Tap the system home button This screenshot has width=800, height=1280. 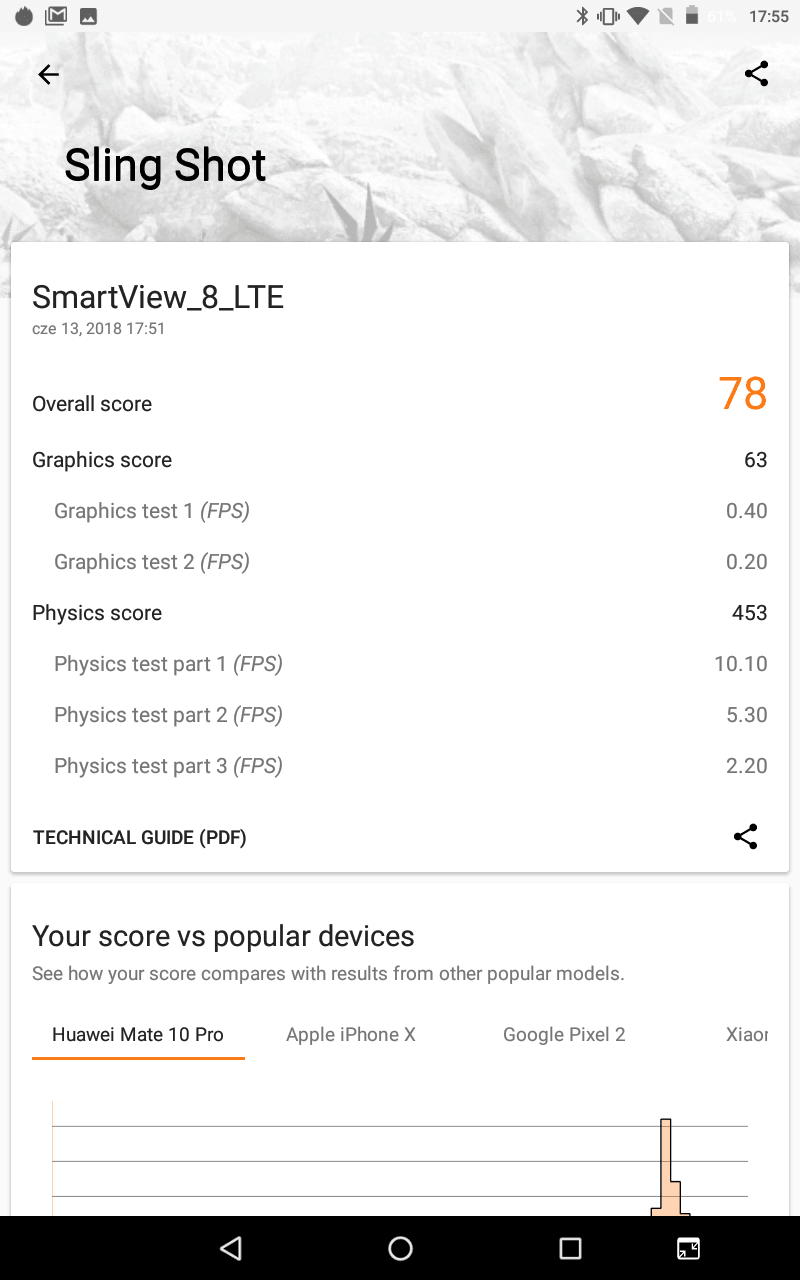pos(400,1248)
